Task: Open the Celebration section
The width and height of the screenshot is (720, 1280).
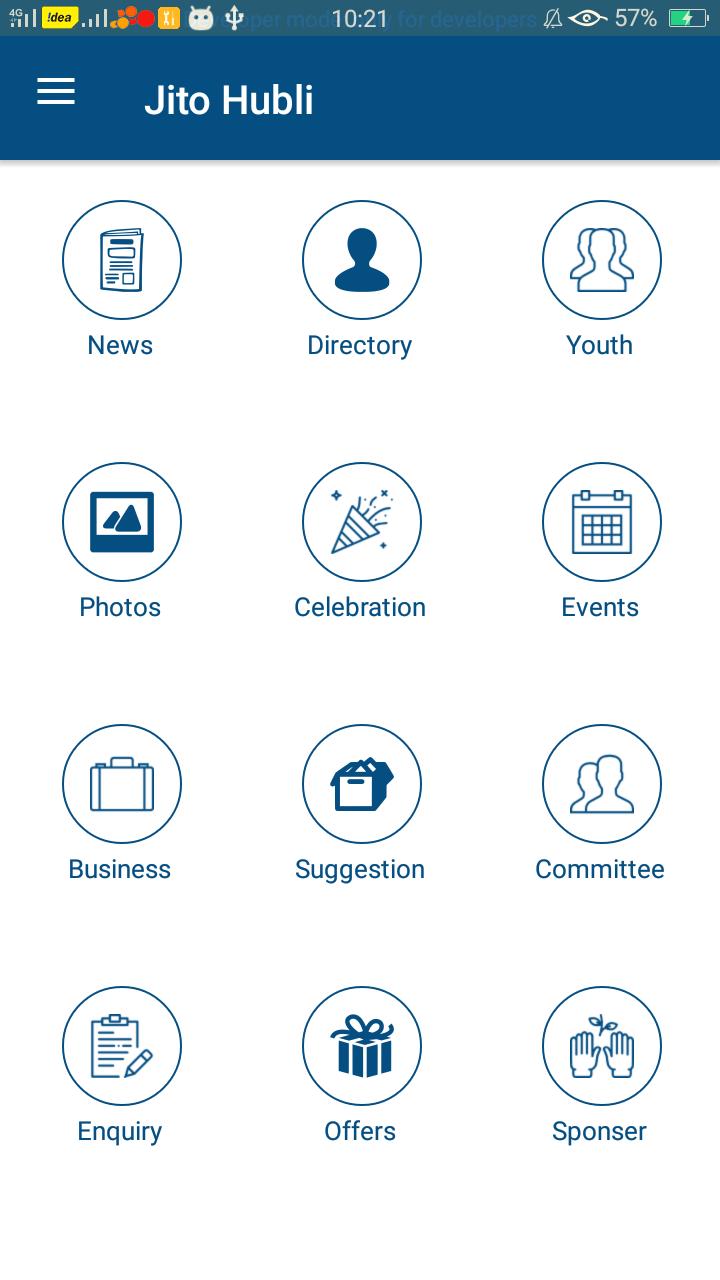Action: point(361,522)
